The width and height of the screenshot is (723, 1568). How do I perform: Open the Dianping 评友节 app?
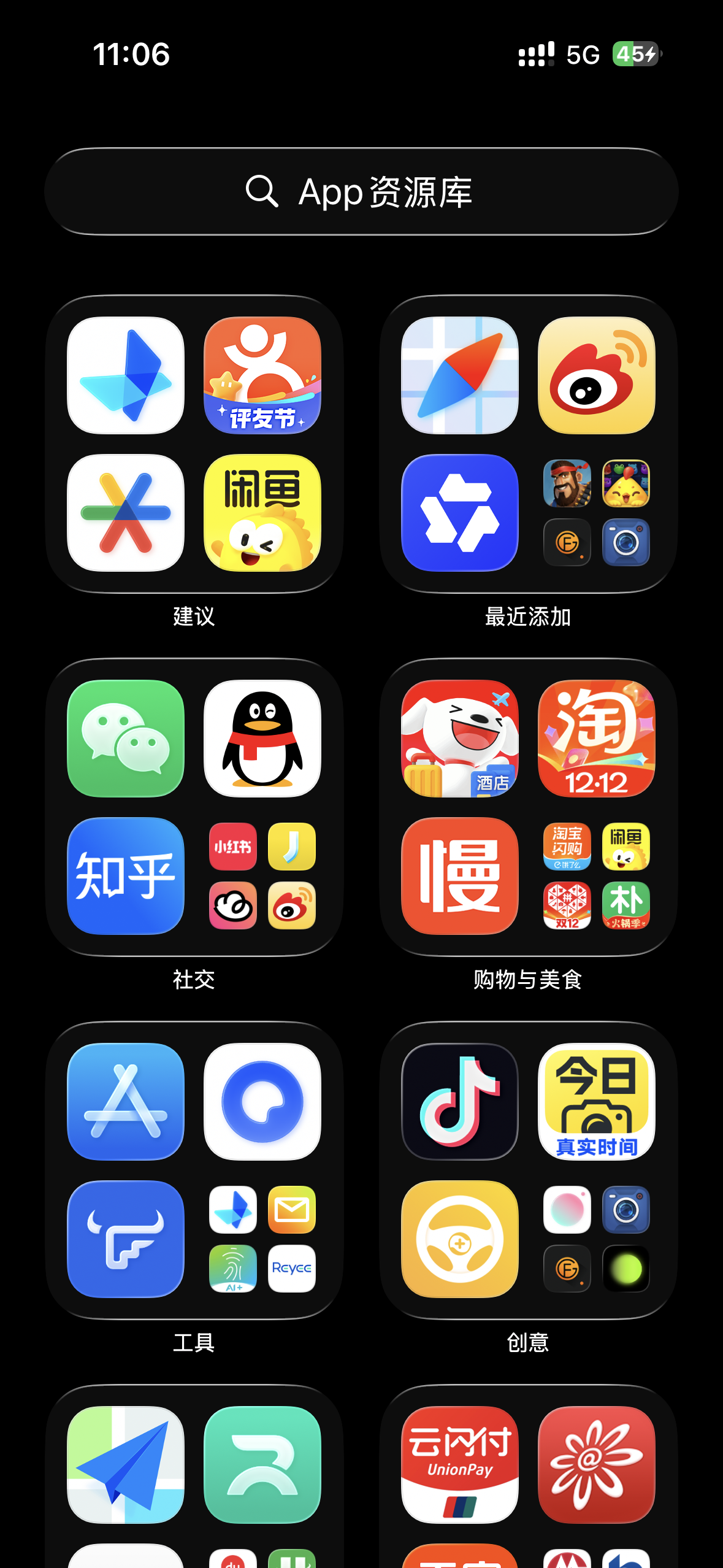coord(262,375)
